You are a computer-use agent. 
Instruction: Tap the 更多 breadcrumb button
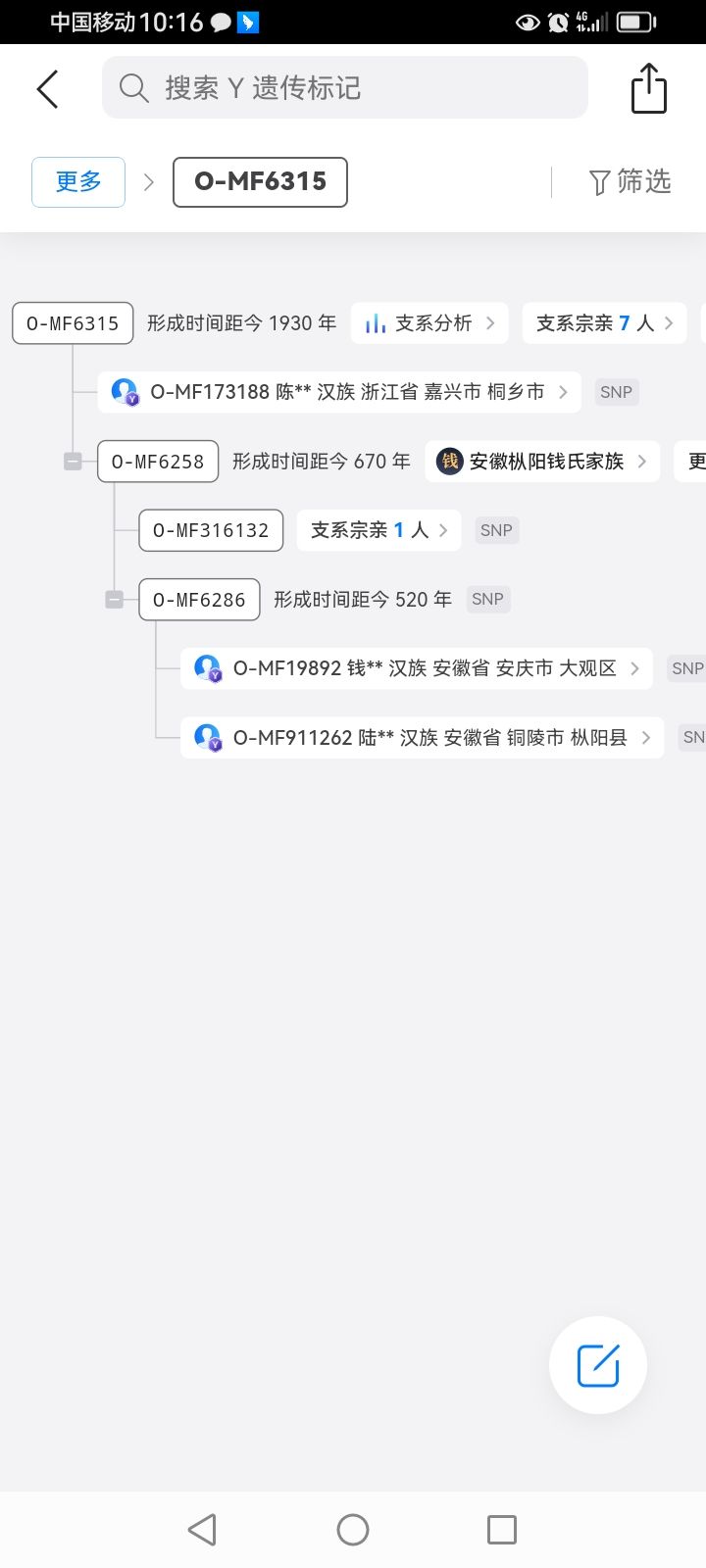coord(78,182)
